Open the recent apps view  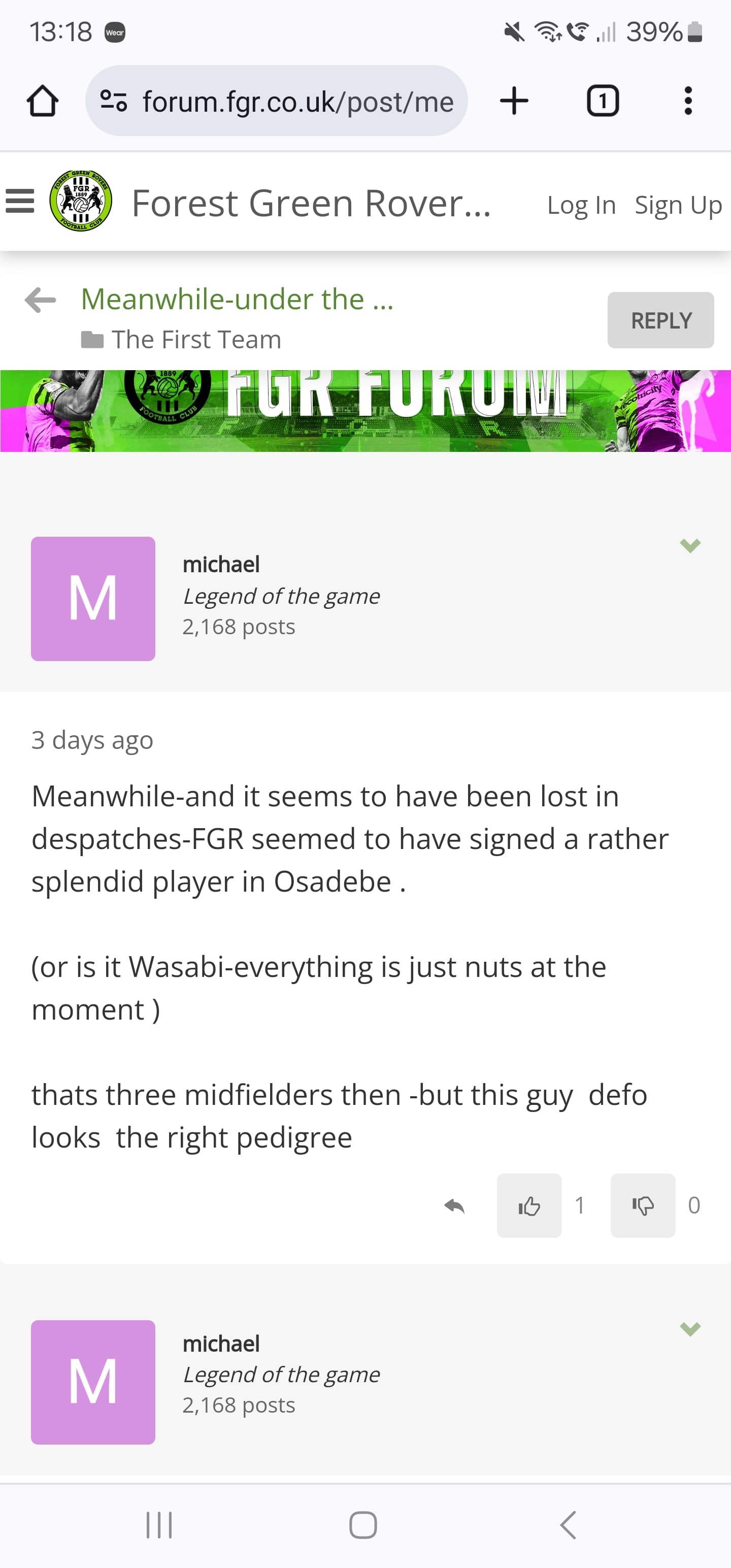coord(159,1525)
